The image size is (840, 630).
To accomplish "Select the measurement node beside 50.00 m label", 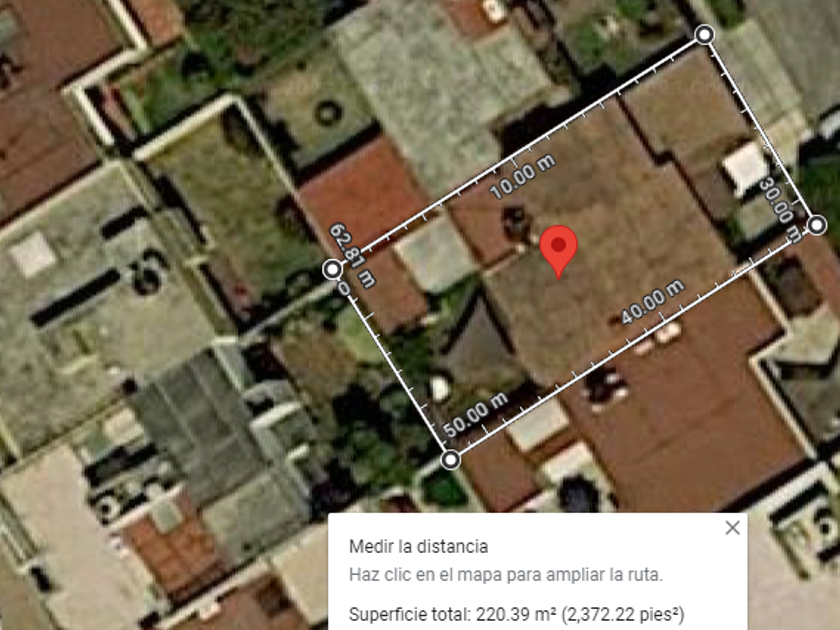I will click(451, 459).
